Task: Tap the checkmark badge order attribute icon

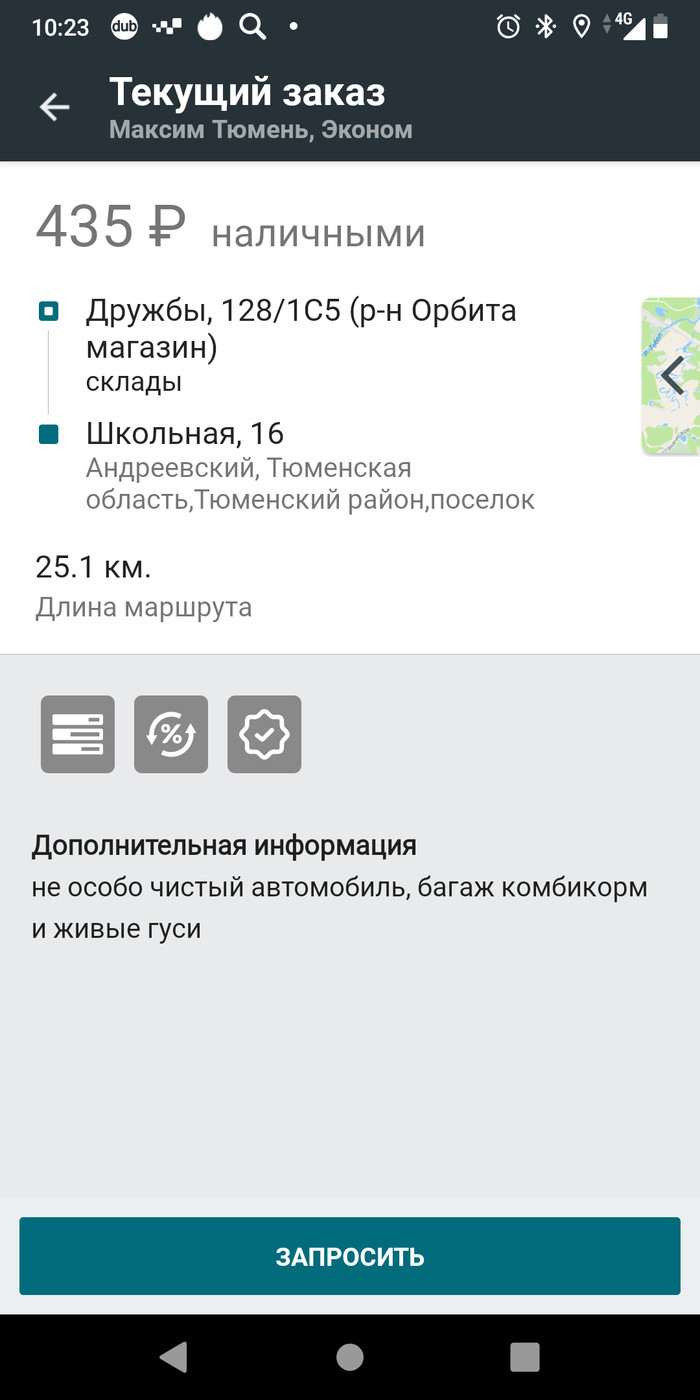Action: [264, 734]
